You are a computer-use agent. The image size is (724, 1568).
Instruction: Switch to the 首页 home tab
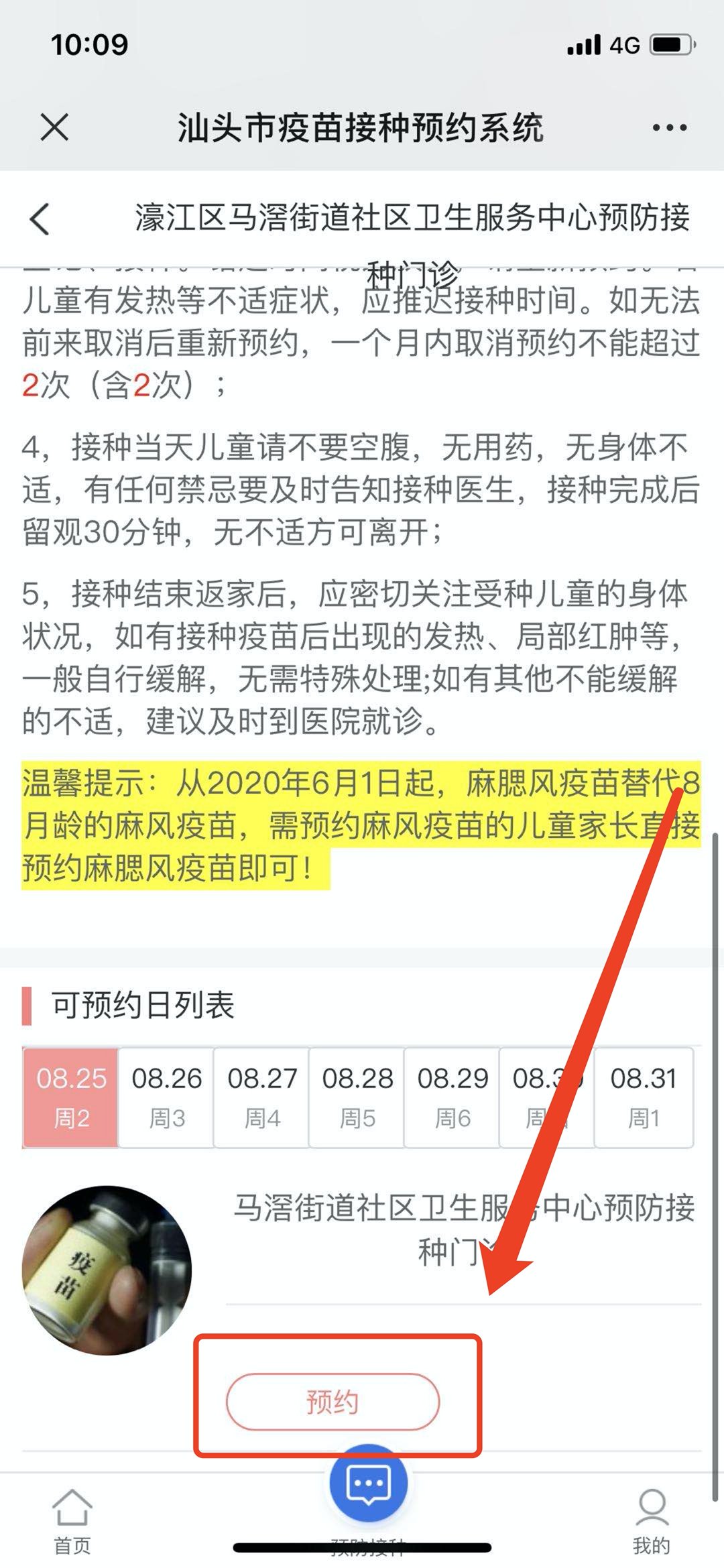(x=72, y=1518)
